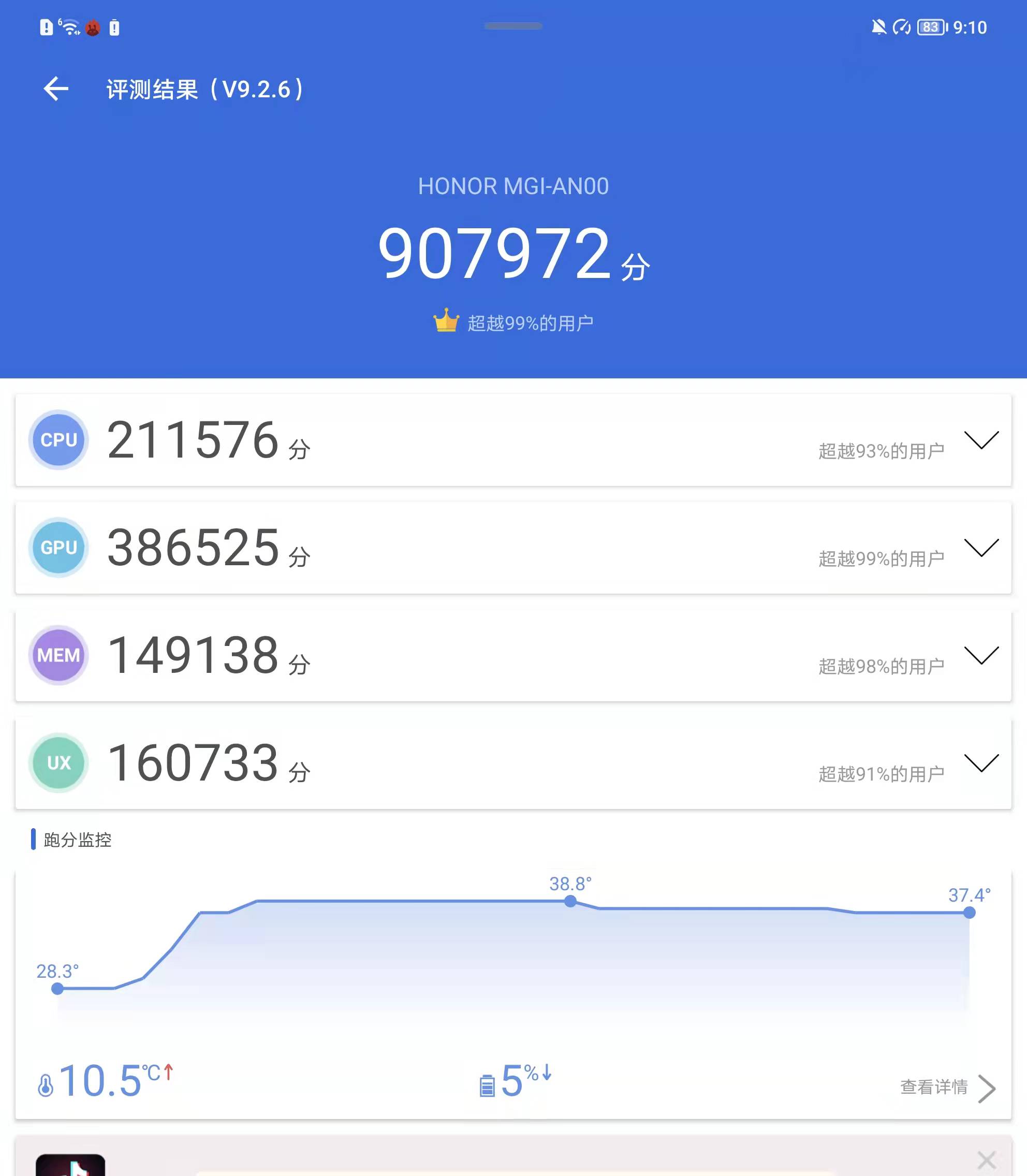Image resolution: width=1027 pixels, height=1176 pixels.
Task: Expand the GPU score 386525 breakdown
Action: coord(981,548)
